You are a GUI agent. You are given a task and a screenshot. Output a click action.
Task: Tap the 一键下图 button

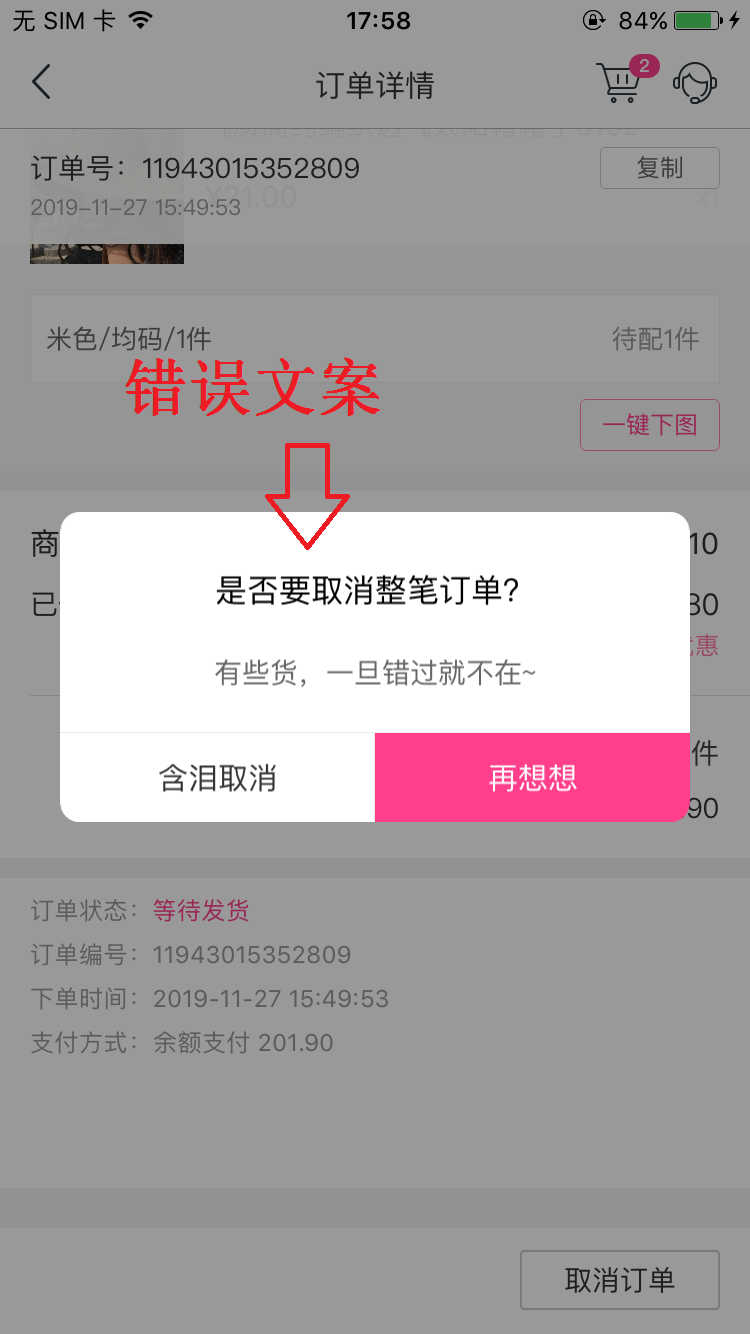pyautogui.click(x=650, y=425)
